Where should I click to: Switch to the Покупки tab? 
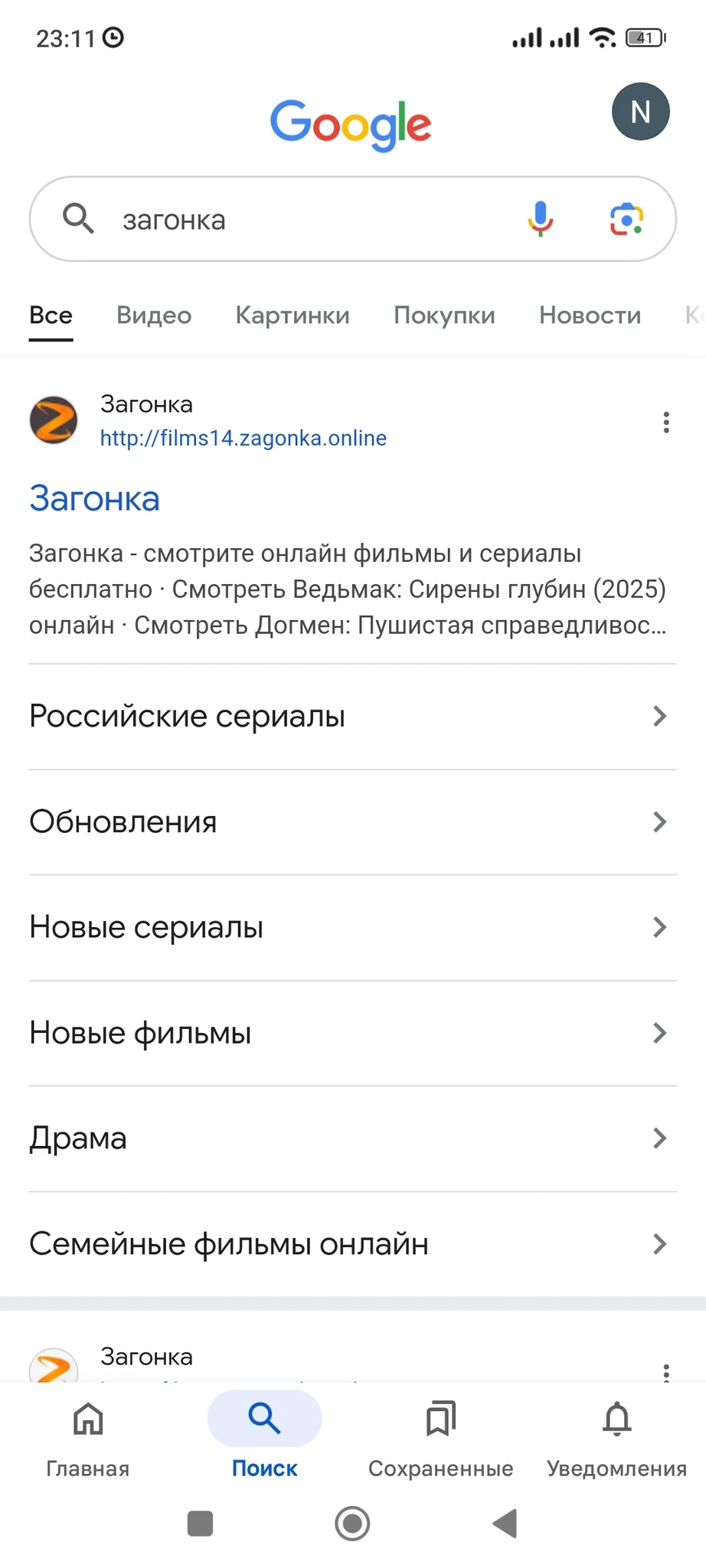(444, 315)
